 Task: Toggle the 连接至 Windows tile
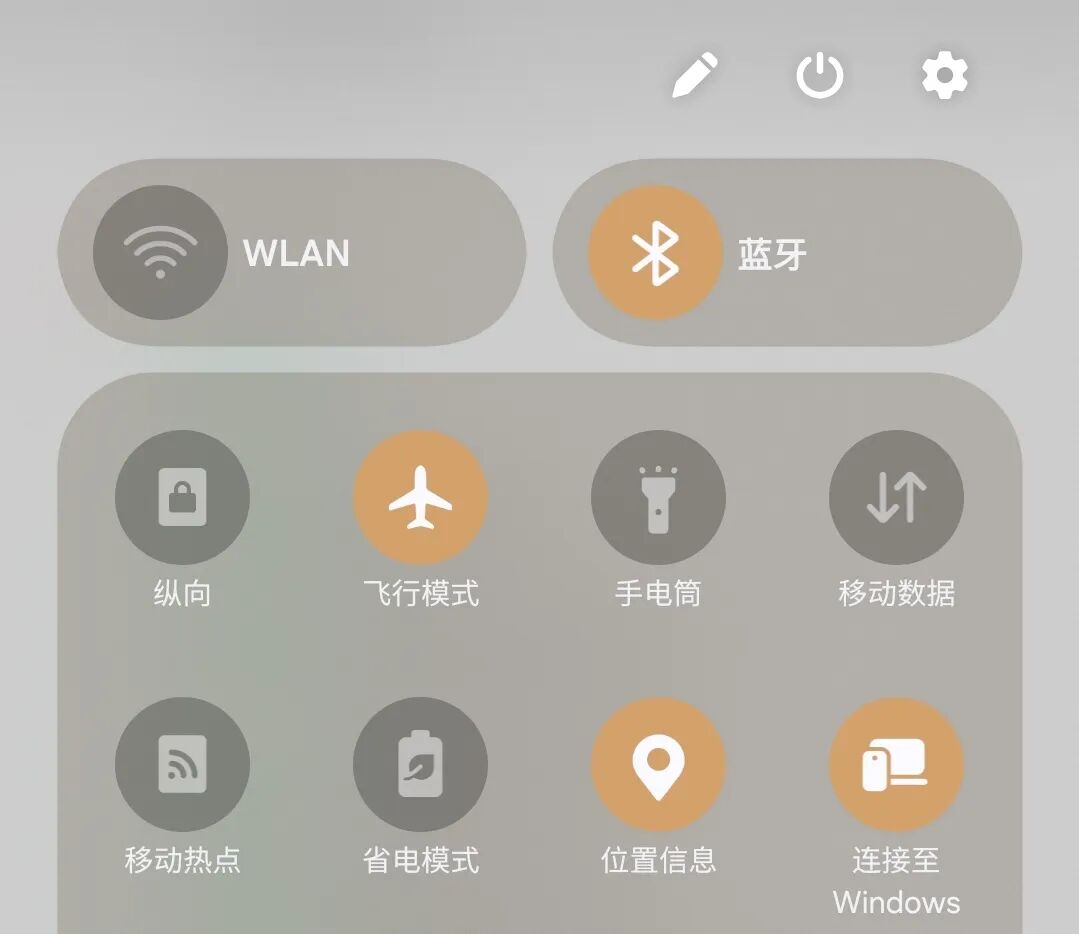pos(896,764)
